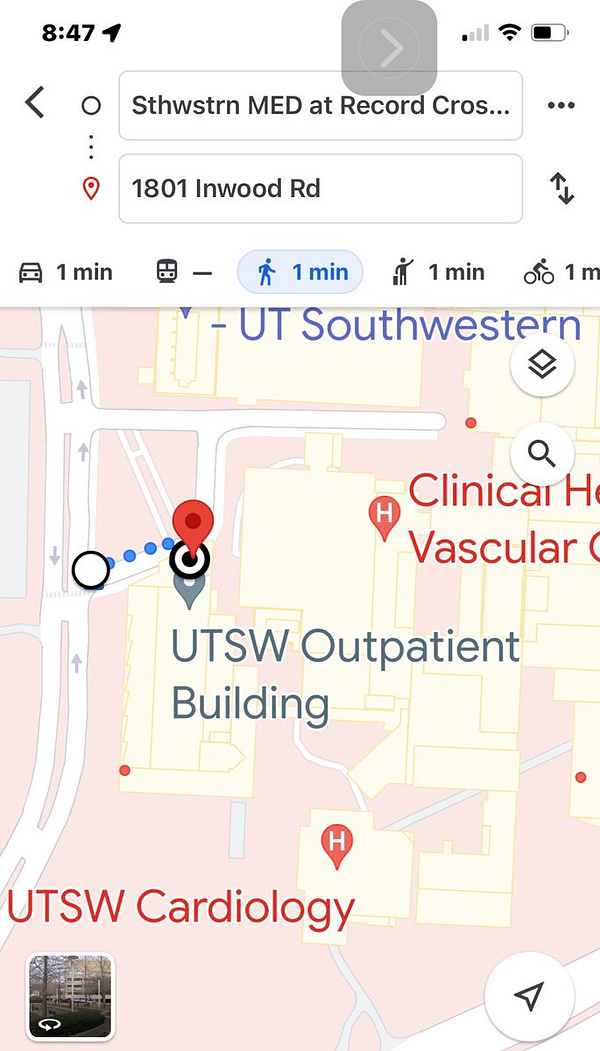Go back from directions
Screen dimensions: 600x1051
[35, 103]
